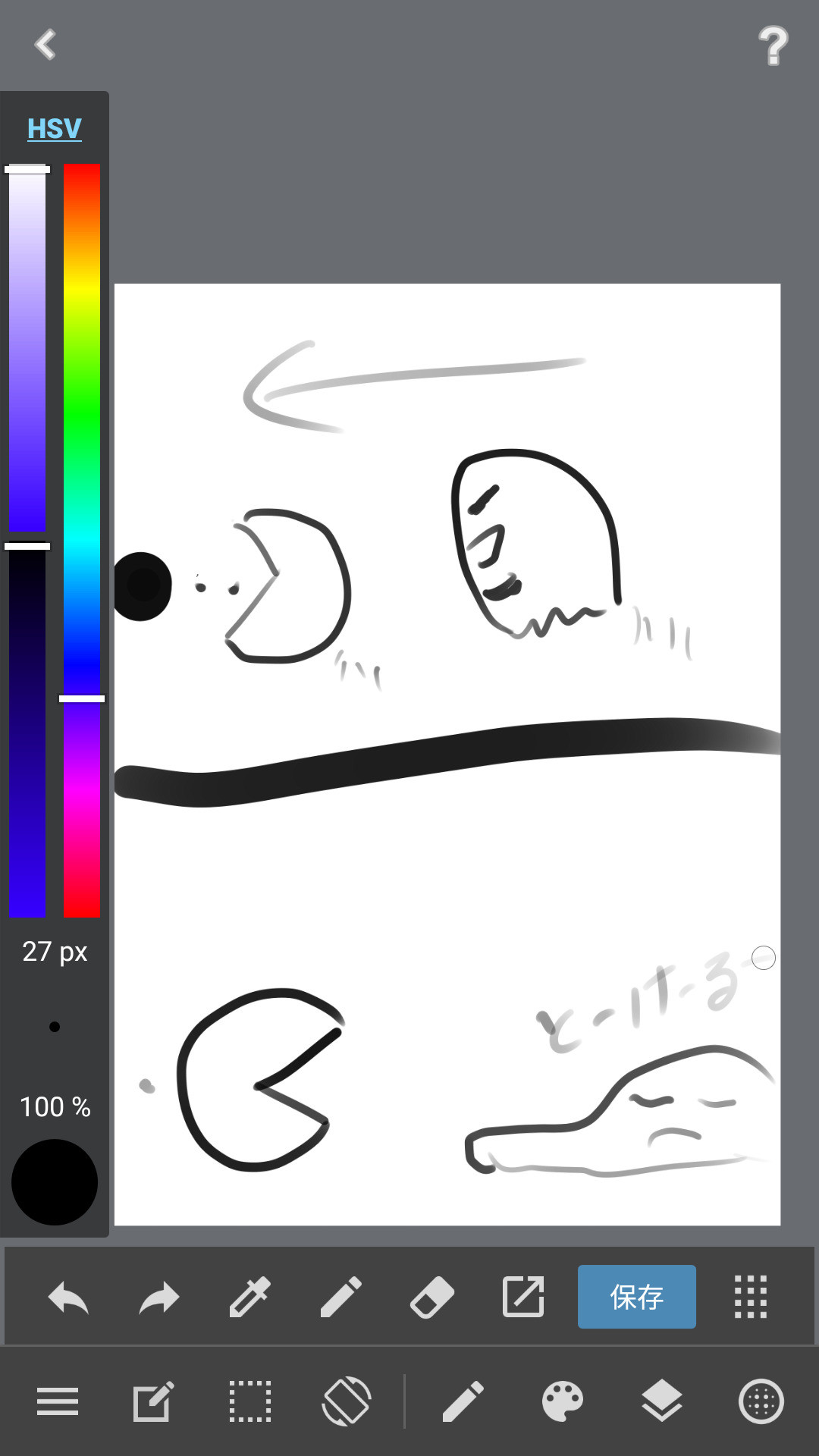Rotate the canvas view

tap(347, 1401)
